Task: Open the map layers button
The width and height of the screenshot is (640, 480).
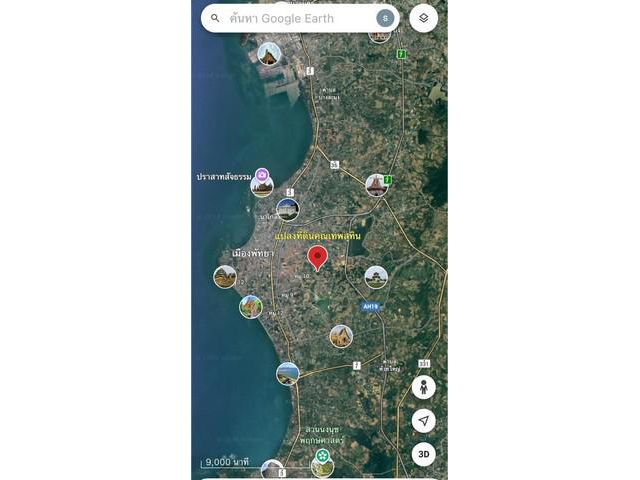Action: 423,18
